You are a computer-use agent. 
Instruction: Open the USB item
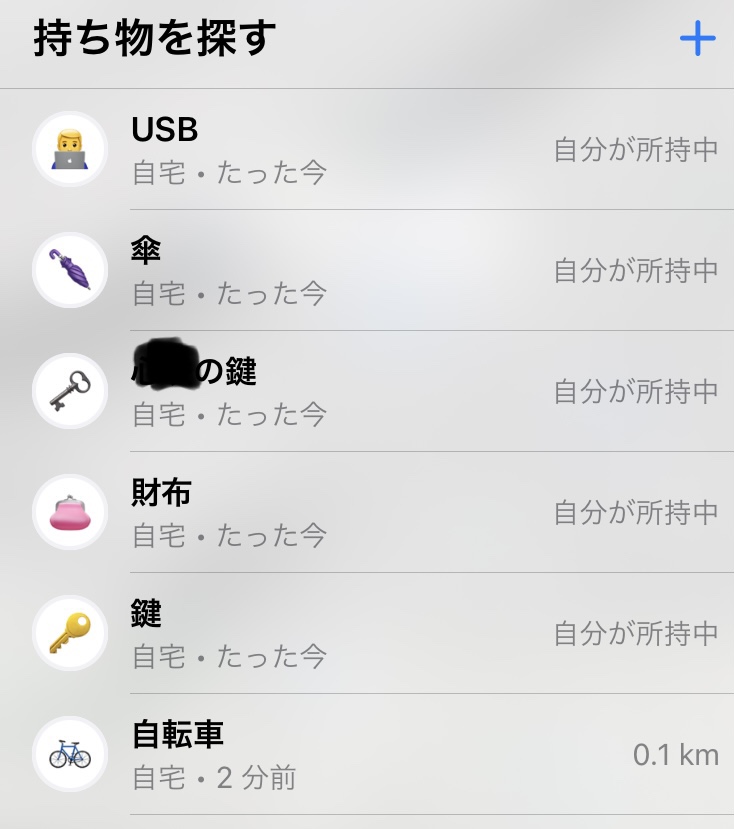pyautogui.click(x=366, y=150)
